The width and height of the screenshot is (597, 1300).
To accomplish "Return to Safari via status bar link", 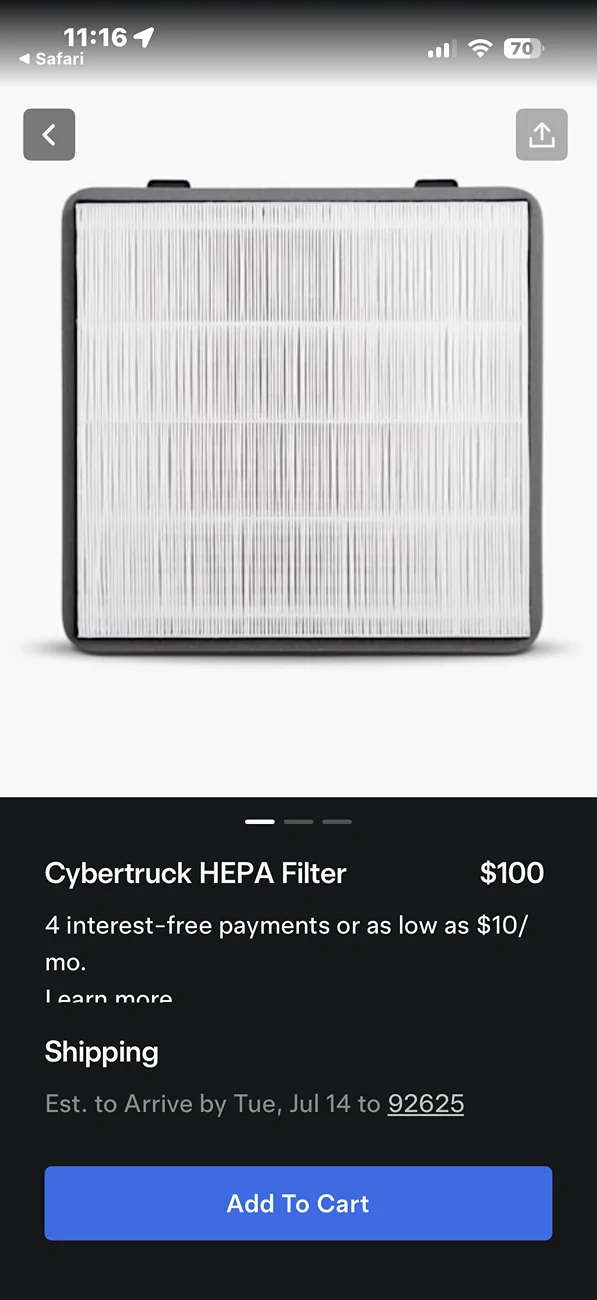I will click(x=52, y=59).
